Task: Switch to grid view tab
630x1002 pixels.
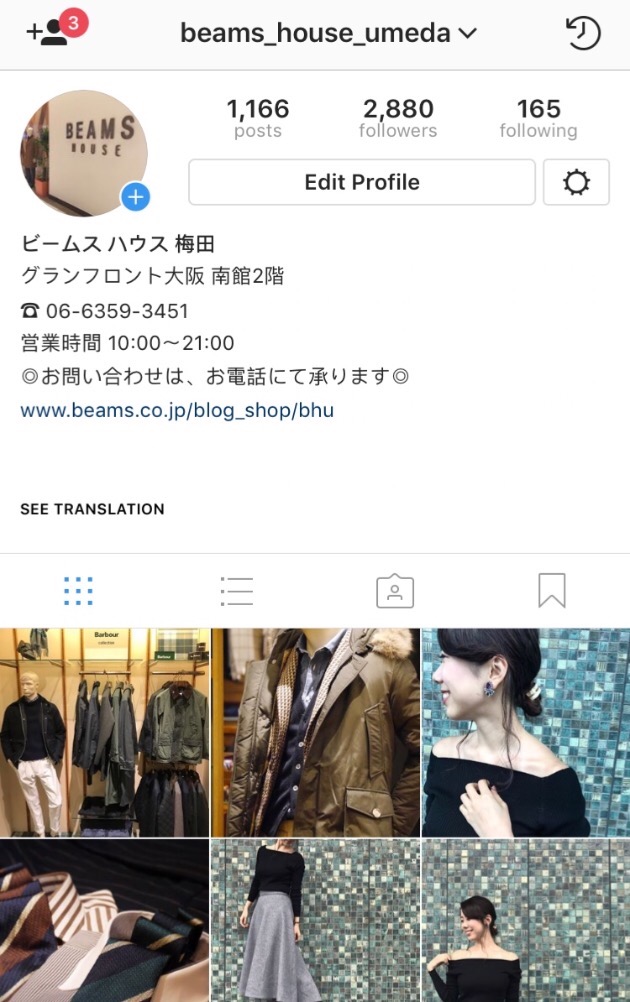Action: click(78, 591)
